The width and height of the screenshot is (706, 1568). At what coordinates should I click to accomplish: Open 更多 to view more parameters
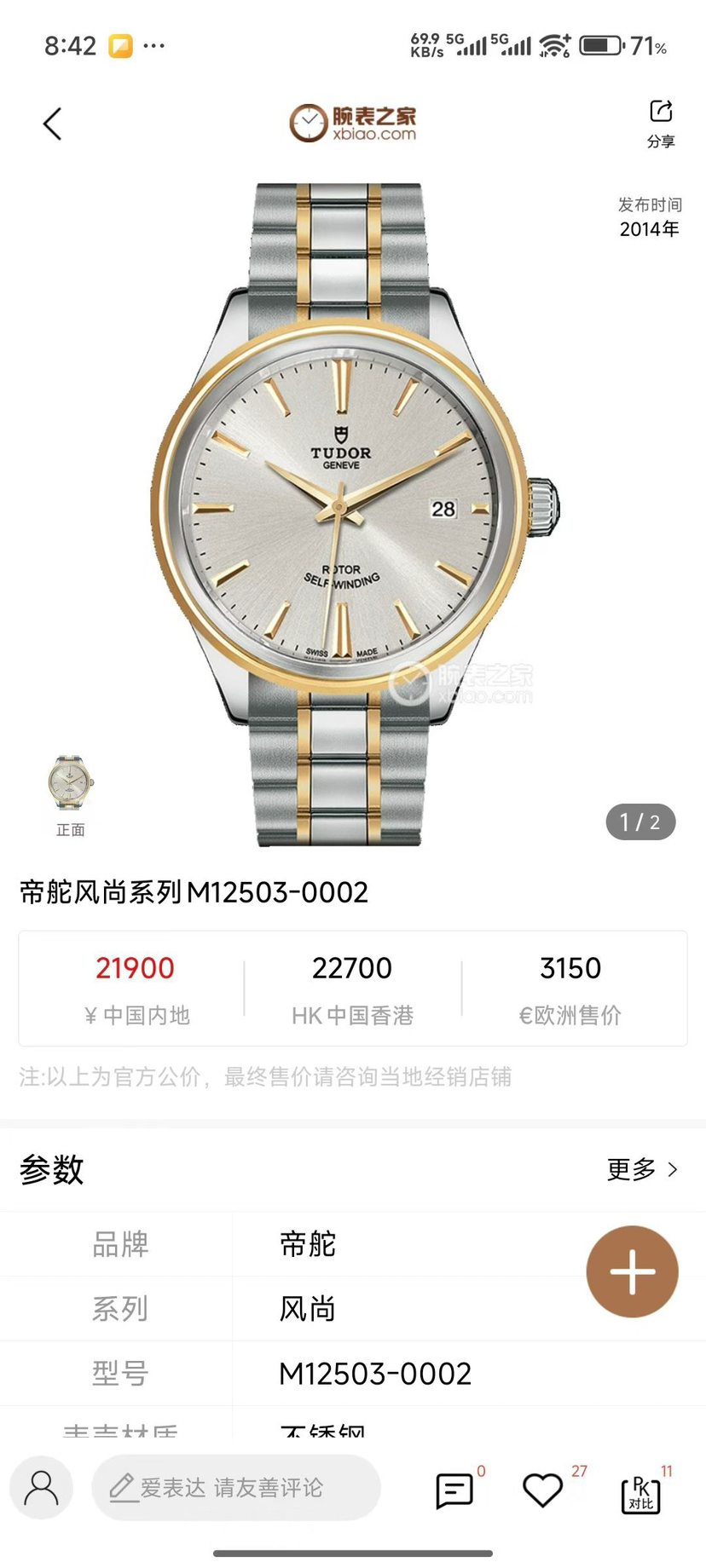[x=642, y=1169]
